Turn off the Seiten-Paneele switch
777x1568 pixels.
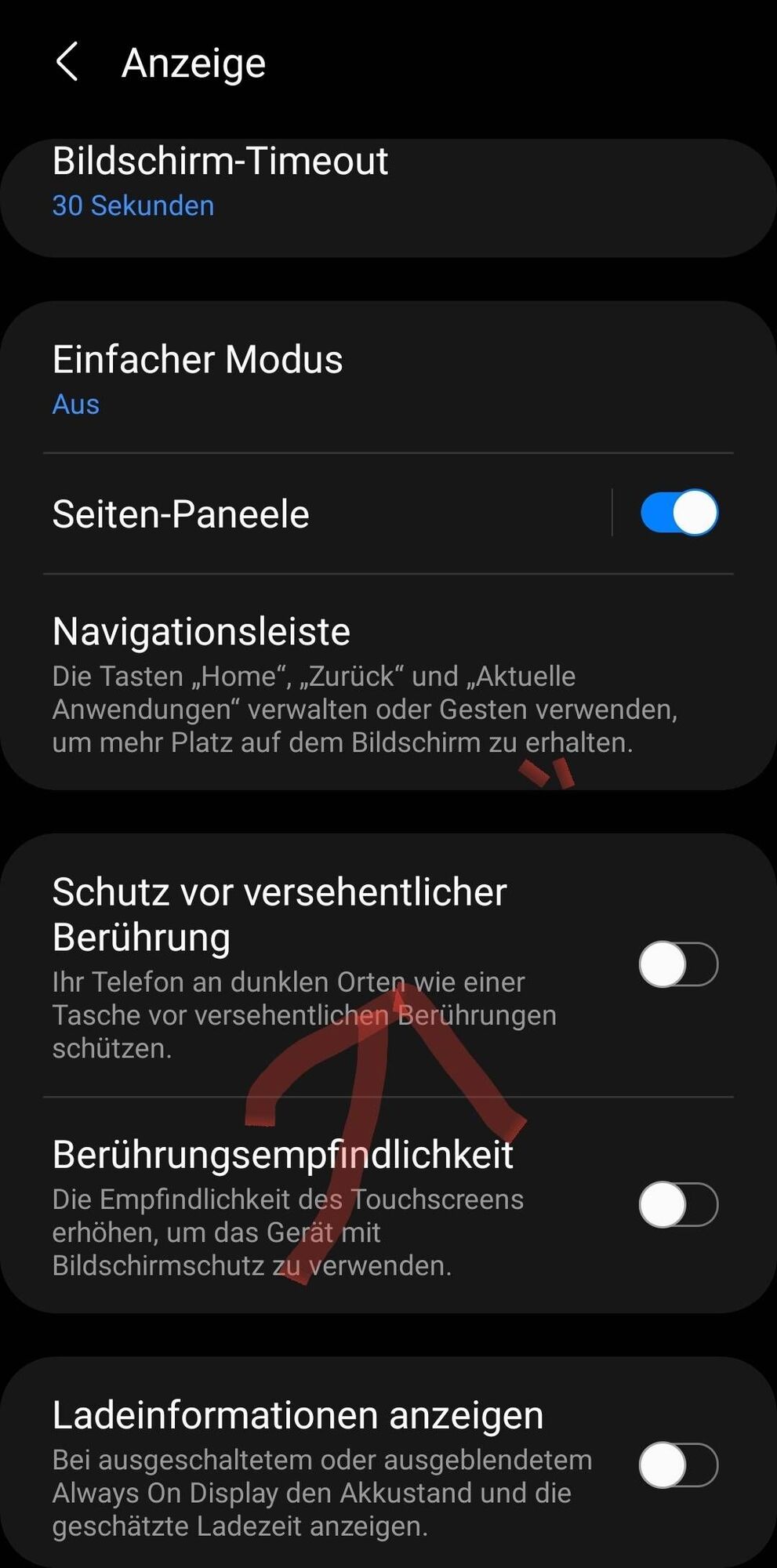click(678, 514)
